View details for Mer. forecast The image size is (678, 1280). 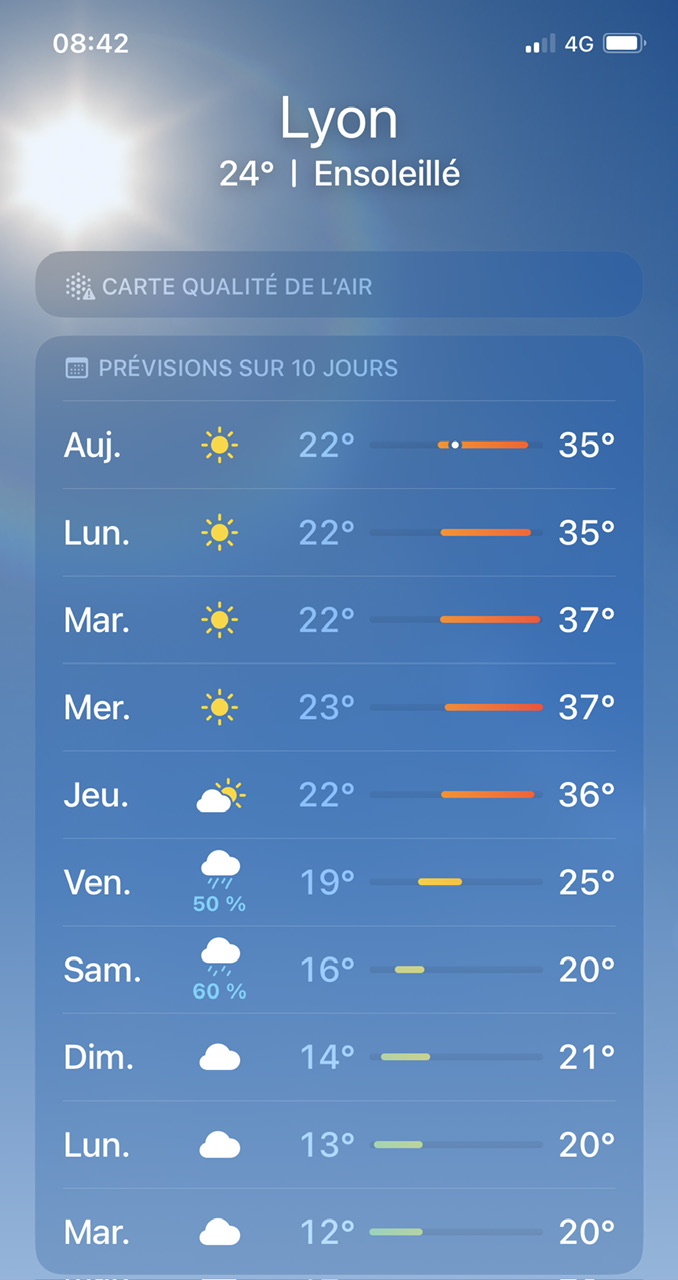point(338,708)
